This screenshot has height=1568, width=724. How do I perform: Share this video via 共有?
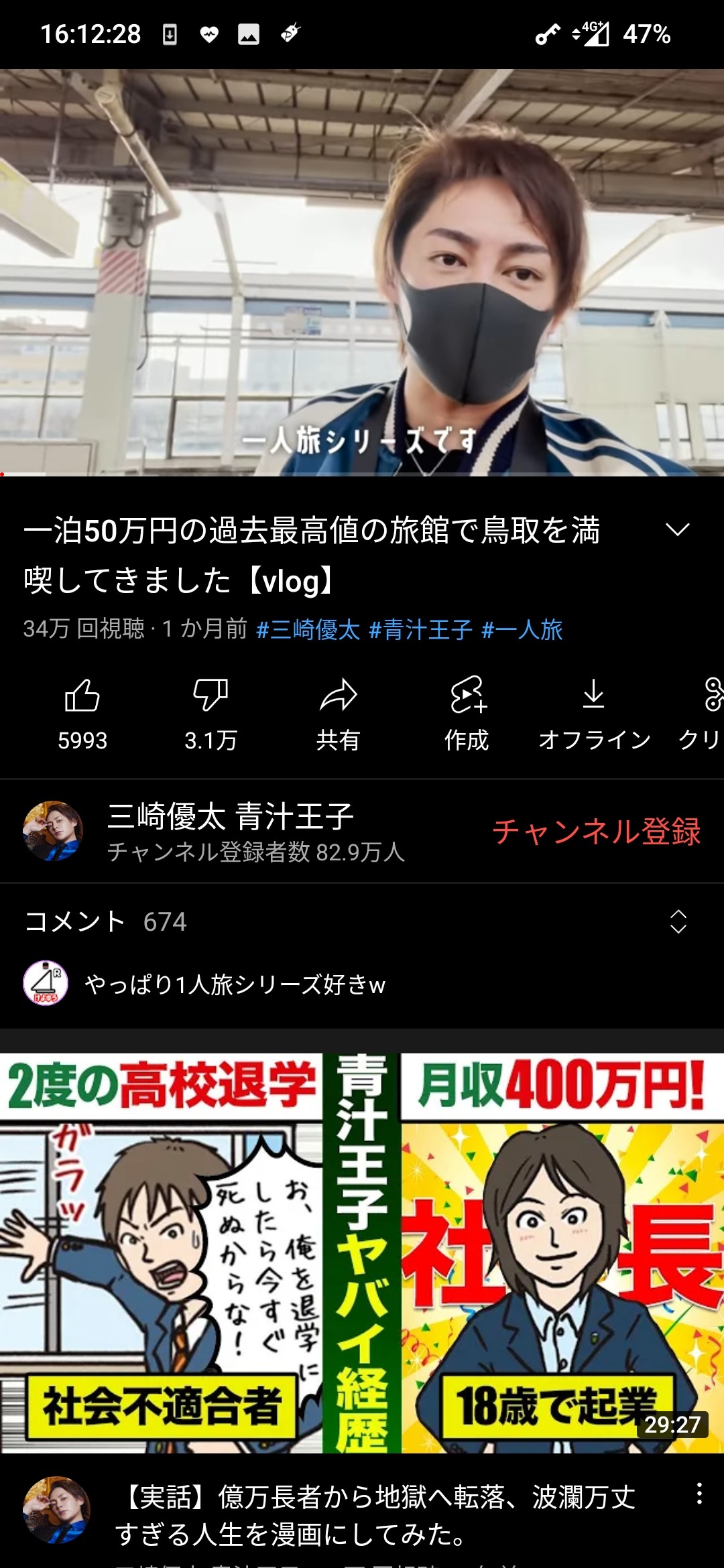click(339, 713)
